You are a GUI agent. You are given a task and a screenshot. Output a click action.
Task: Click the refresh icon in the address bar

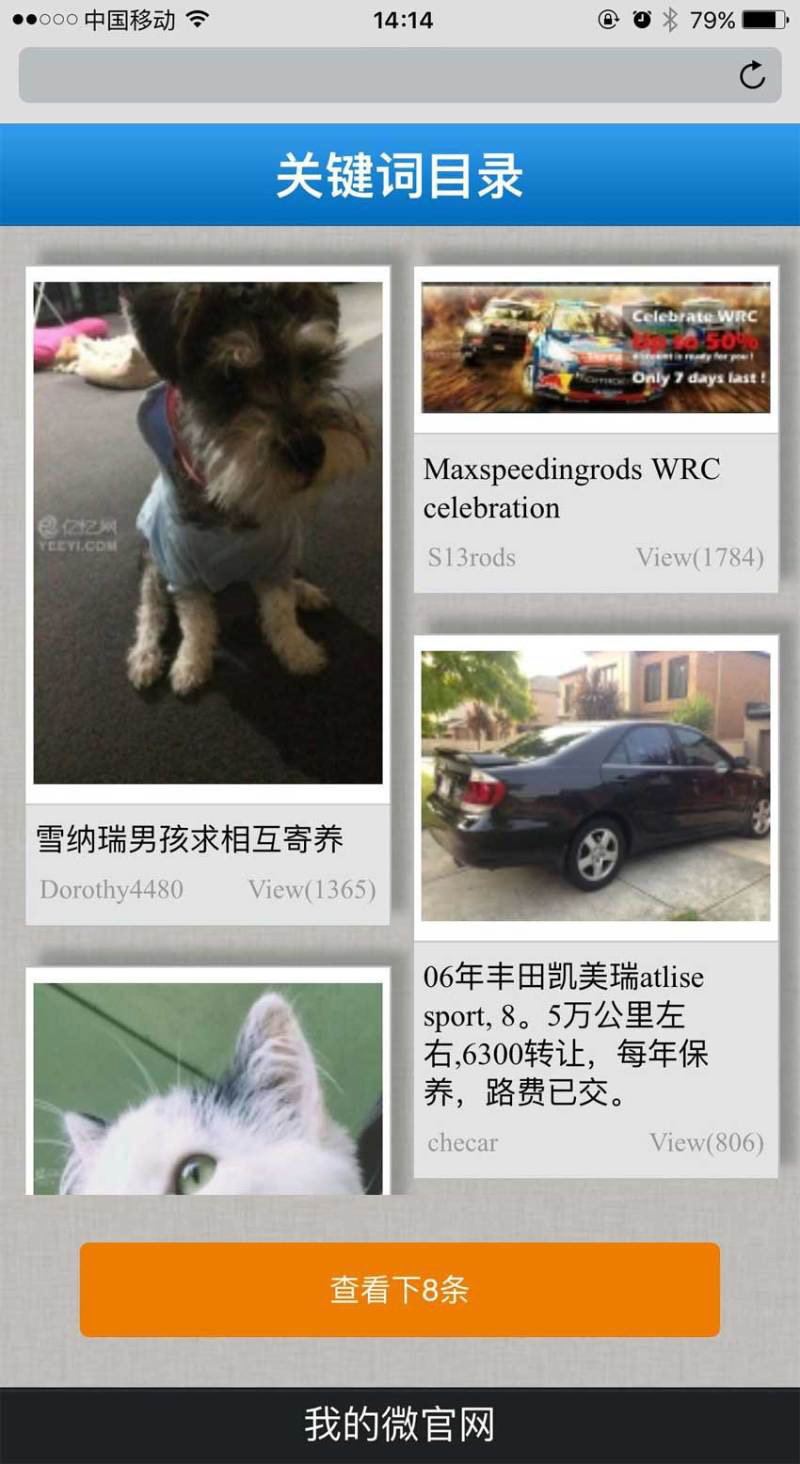[753, 74]
